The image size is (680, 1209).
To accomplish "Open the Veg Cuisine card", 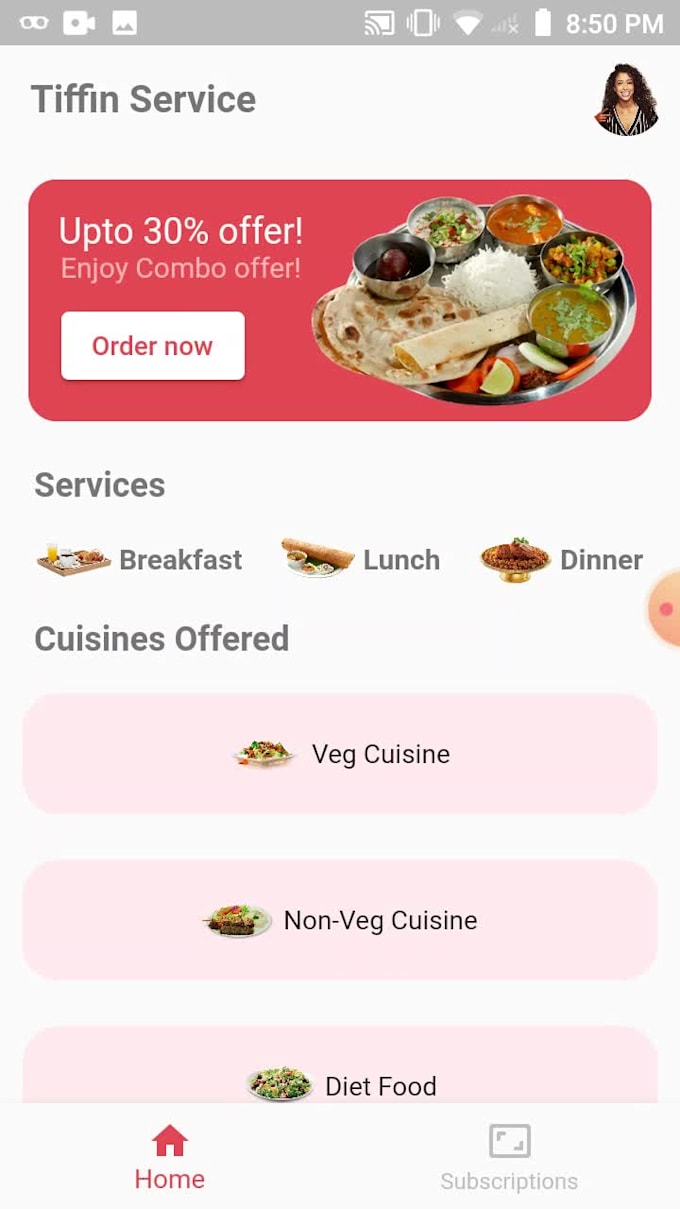I will tap(340, 754).
